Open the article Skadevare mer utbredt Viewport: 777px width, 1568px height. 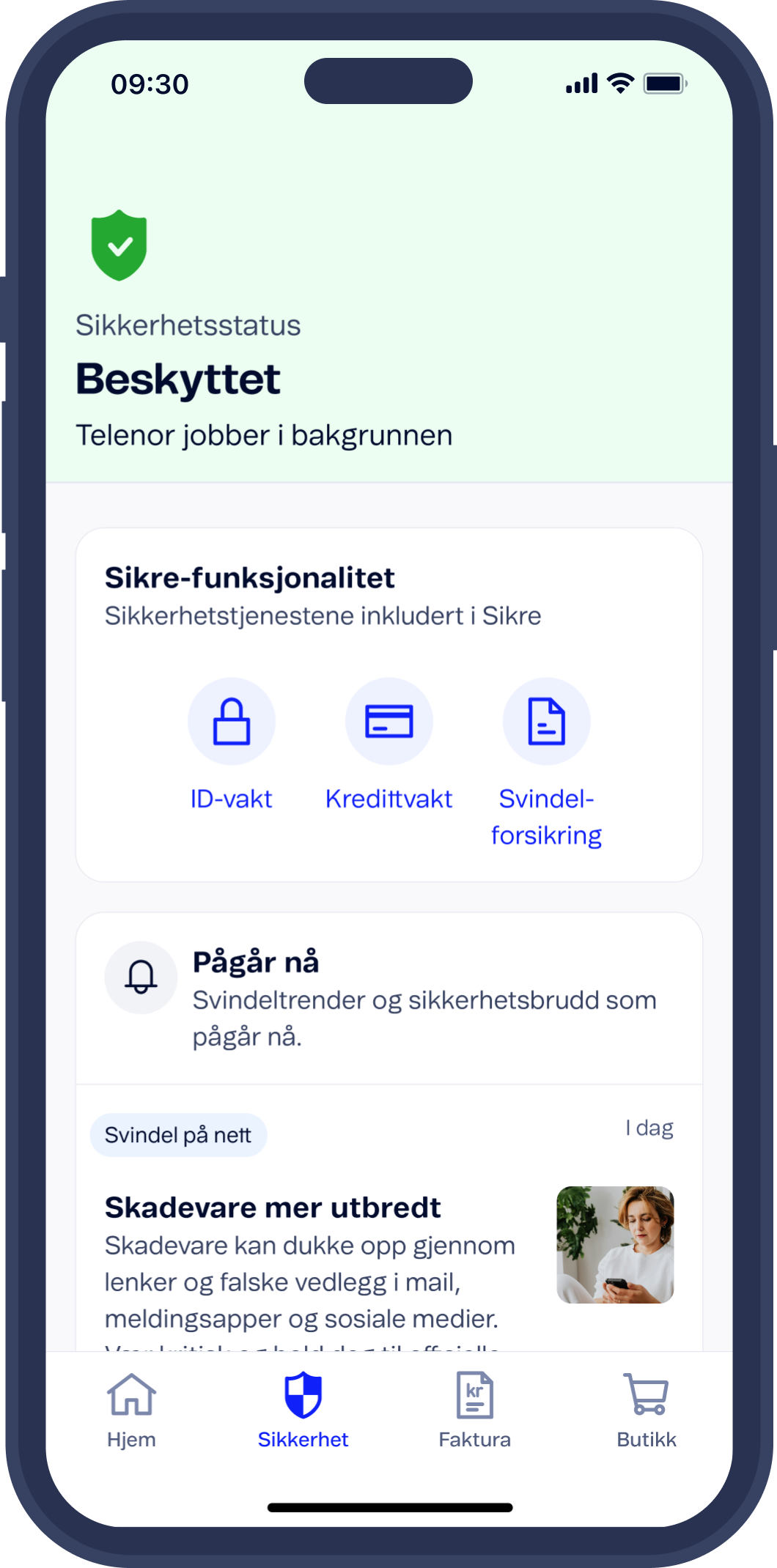coord(273,1208)
